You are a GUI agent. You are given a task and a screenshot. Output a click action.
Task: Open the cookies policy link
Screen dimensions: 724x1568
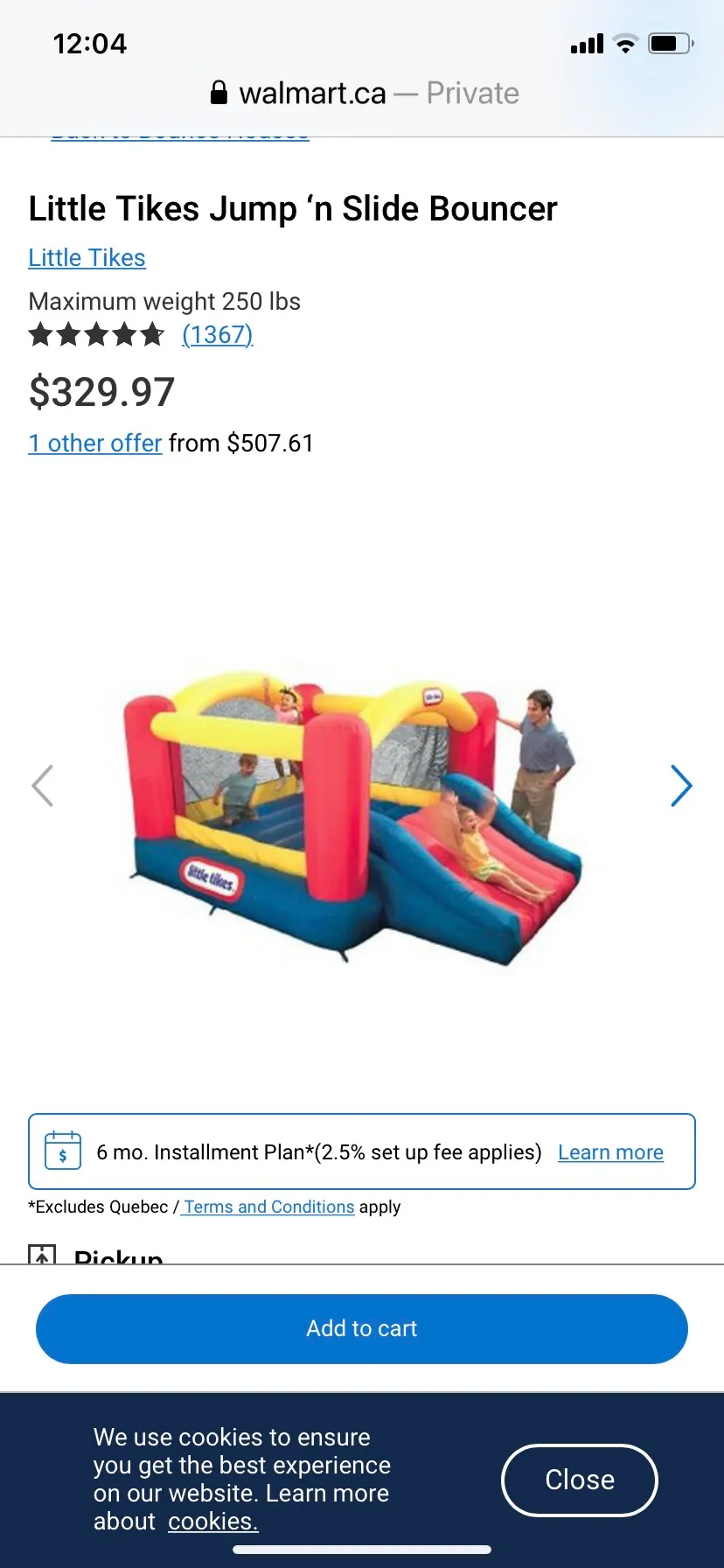pyautogui.click(x=212, y=1522)
